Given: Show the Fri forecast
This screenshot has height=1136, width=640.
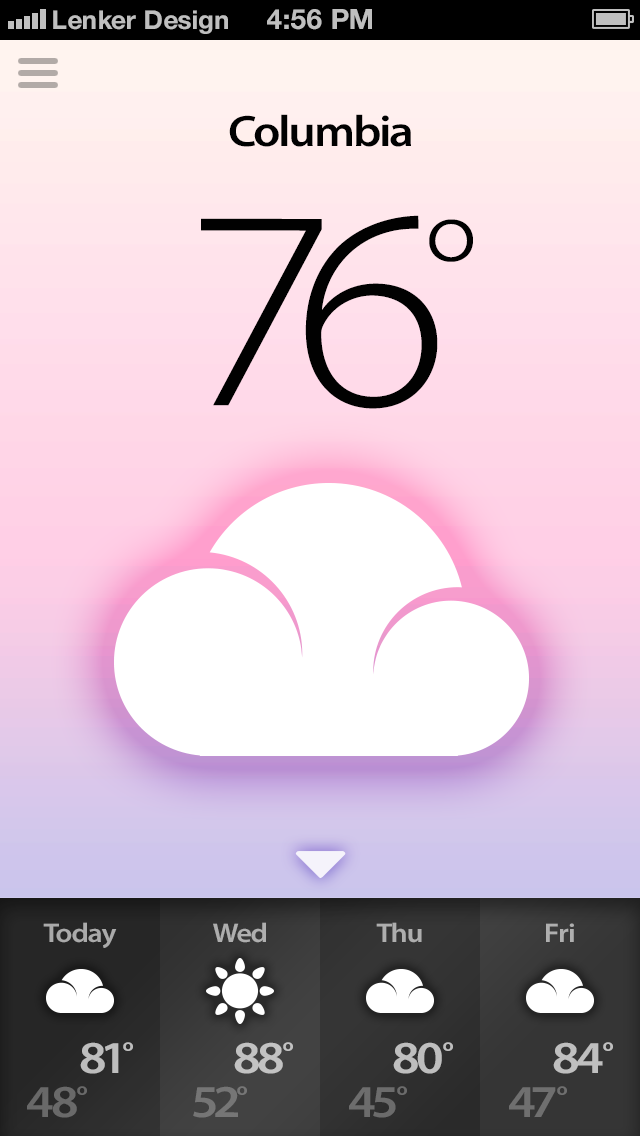Looking at the screenshot, I should tap(560, 1015).
